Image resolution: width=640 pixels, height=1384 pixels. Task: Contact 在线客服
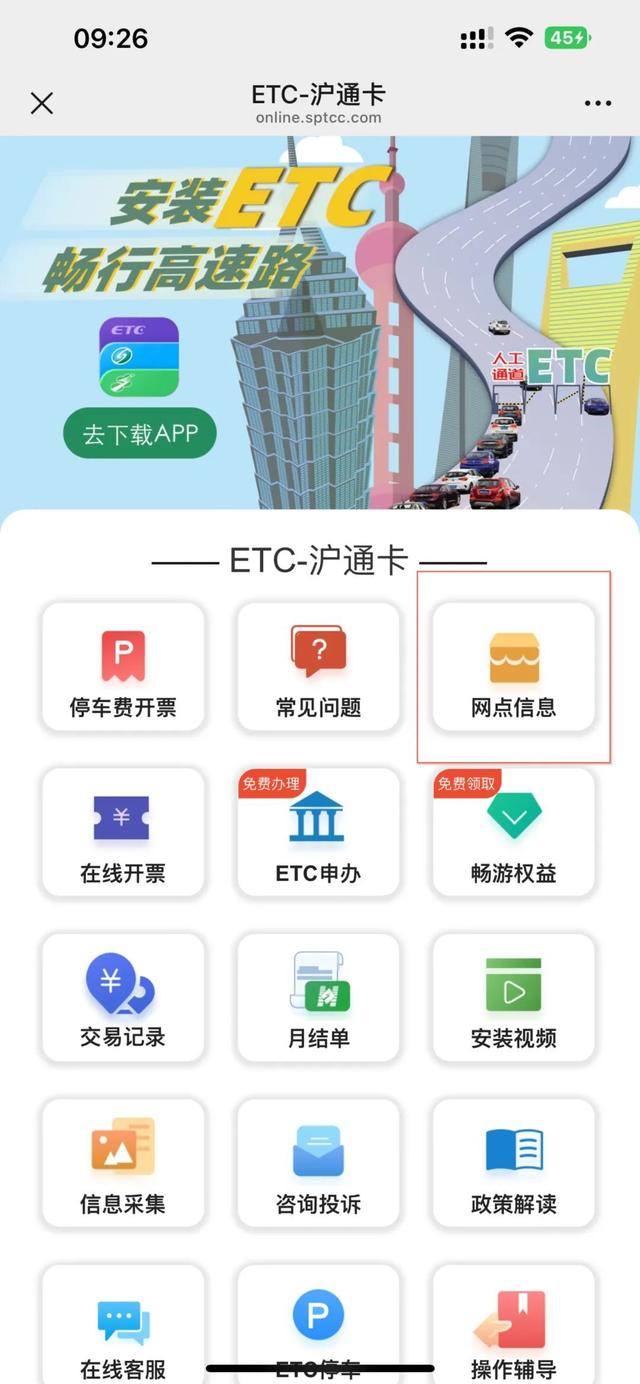tap(123, 1325)
